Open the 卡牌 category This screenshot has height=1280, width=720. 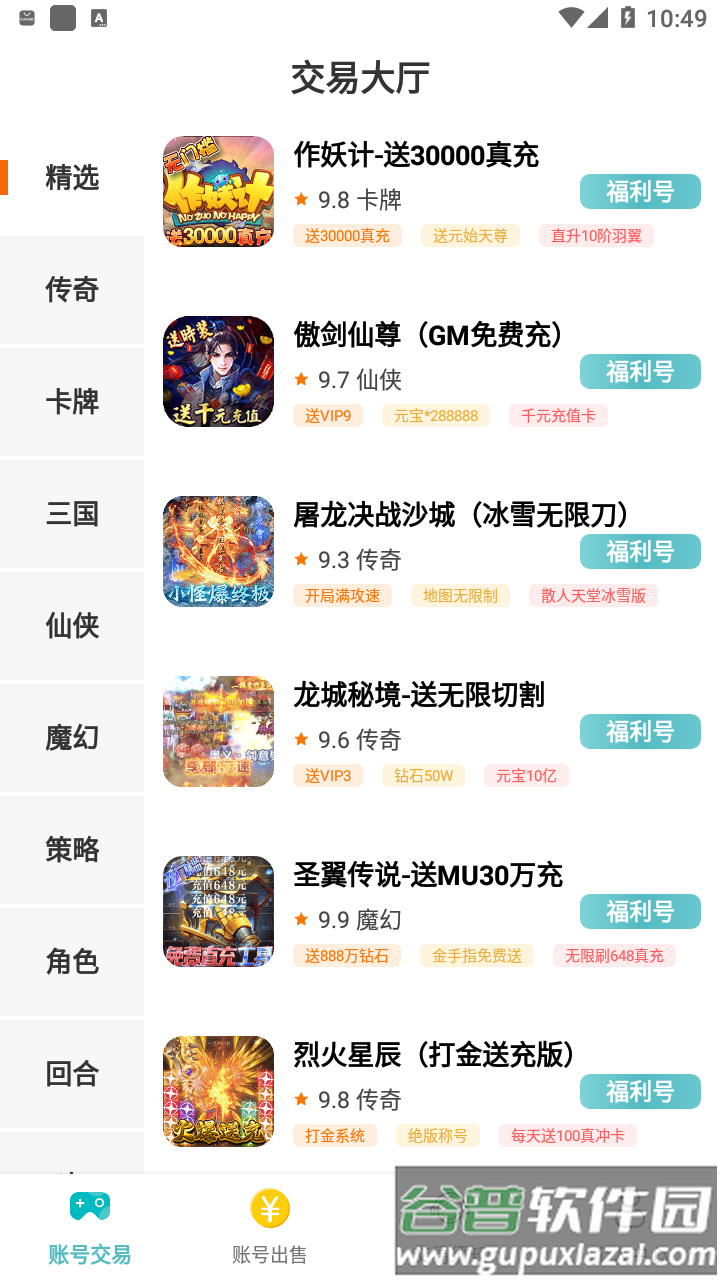point(72,402)
